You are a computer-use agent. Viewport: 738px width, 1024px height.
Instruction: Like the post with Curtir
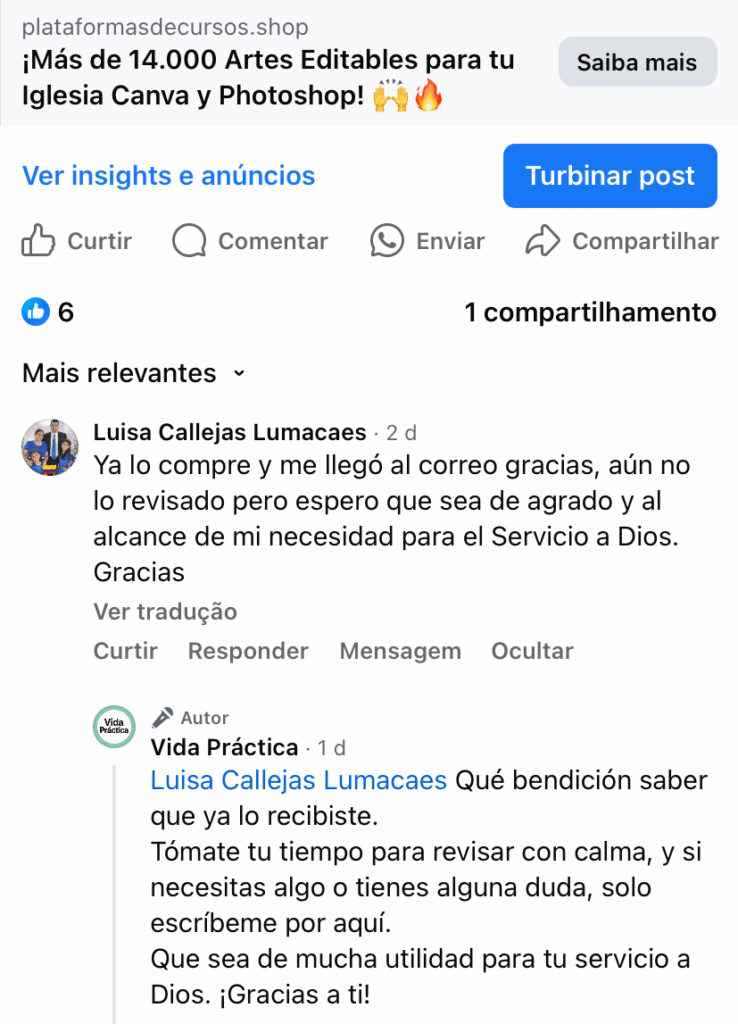77,241
